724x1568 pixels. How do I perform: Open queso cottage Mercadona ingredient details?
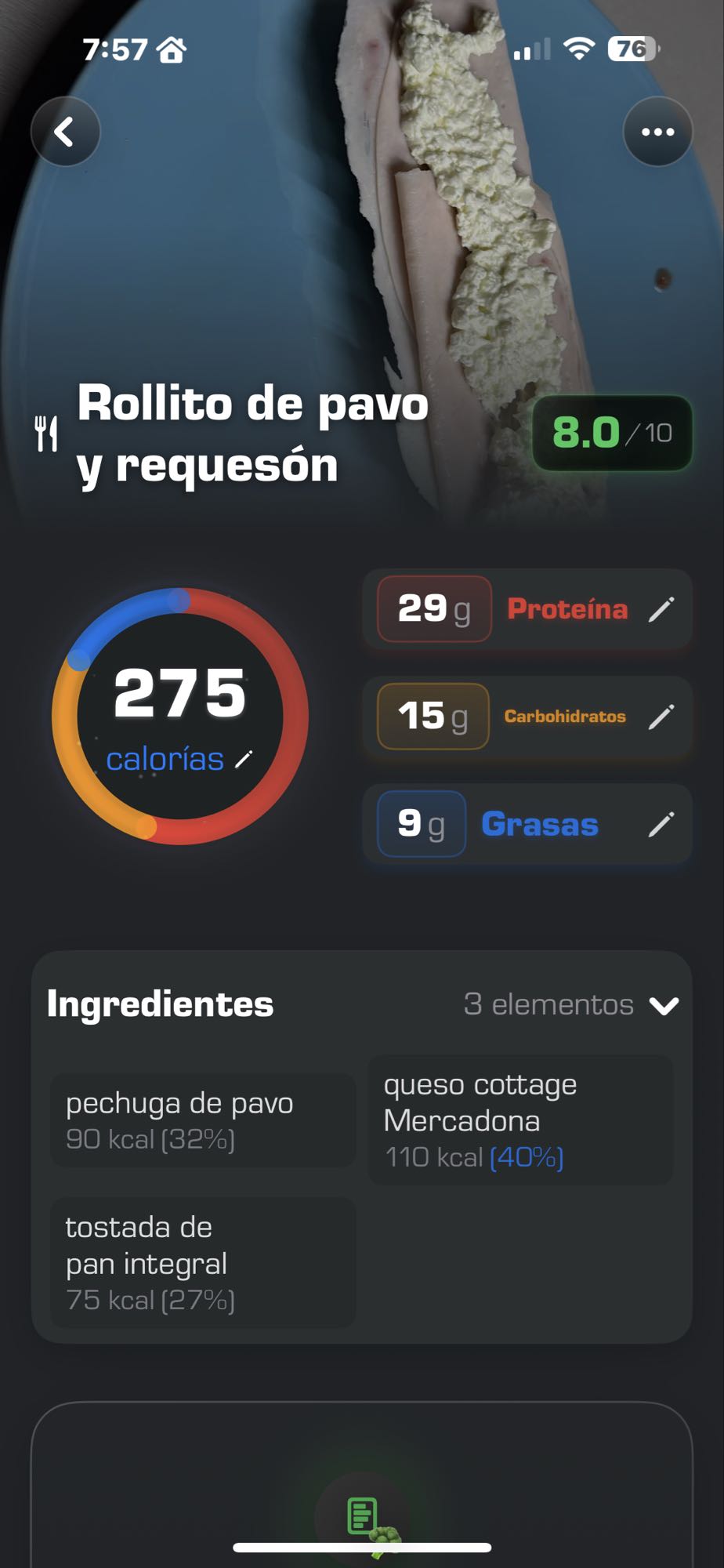[x=522, y=1119]
